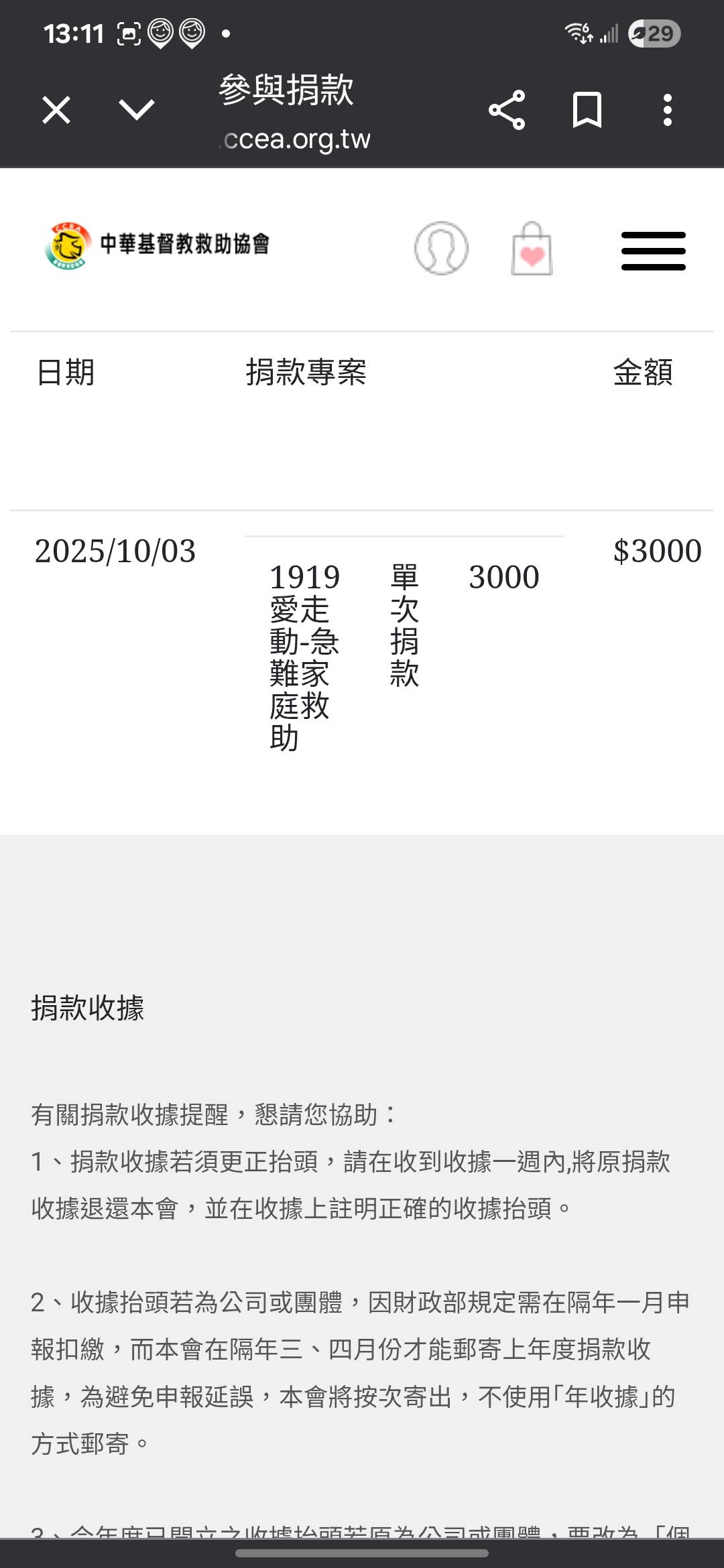Open the browser overflow menu
The width and height of the screenshot is (724, 1568).
(x=667, y=110)
